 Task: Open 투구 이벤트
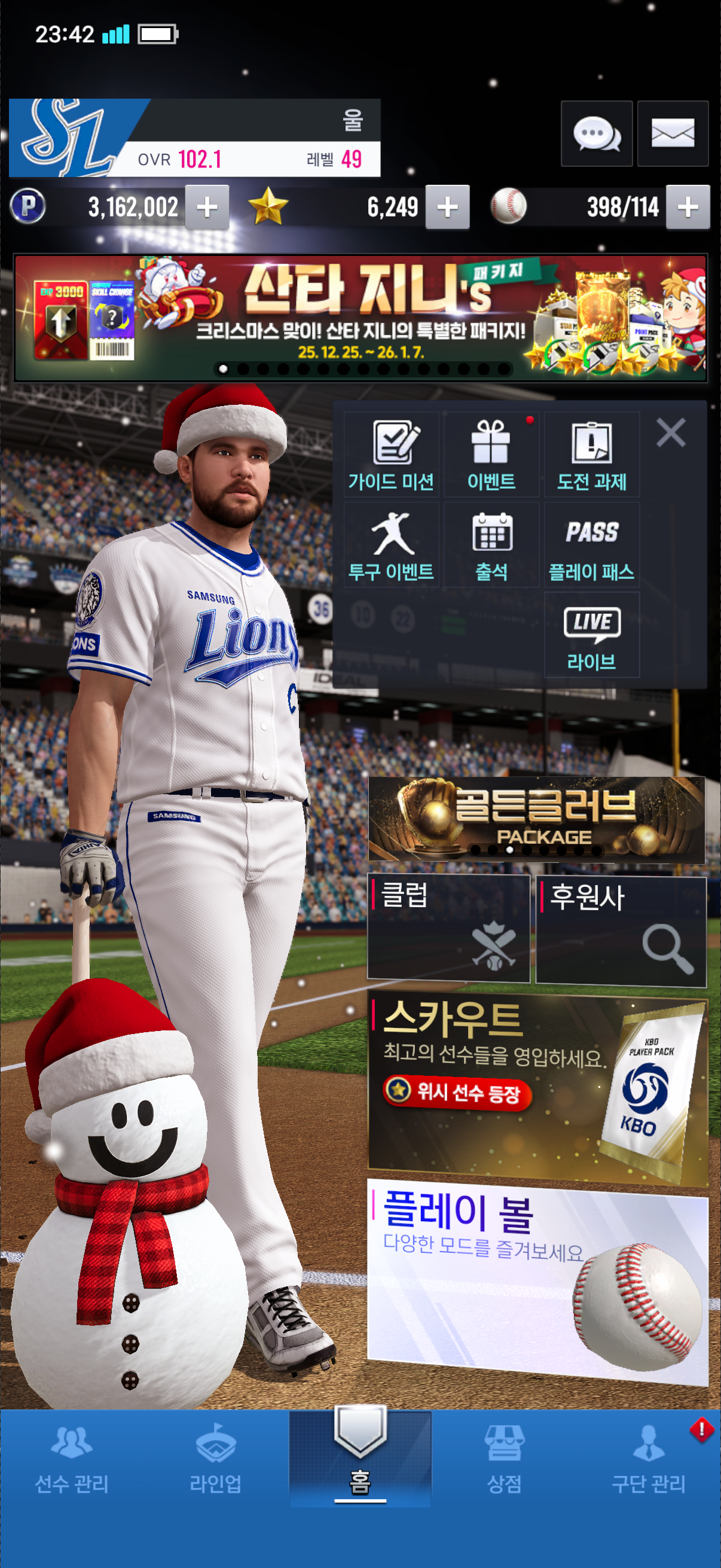(x=391, y=545)
